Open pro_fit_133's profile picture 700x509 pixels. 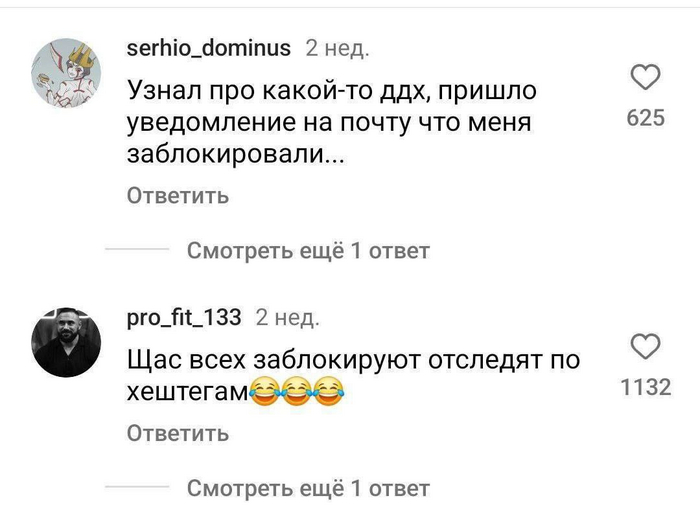tap(70, 342)
